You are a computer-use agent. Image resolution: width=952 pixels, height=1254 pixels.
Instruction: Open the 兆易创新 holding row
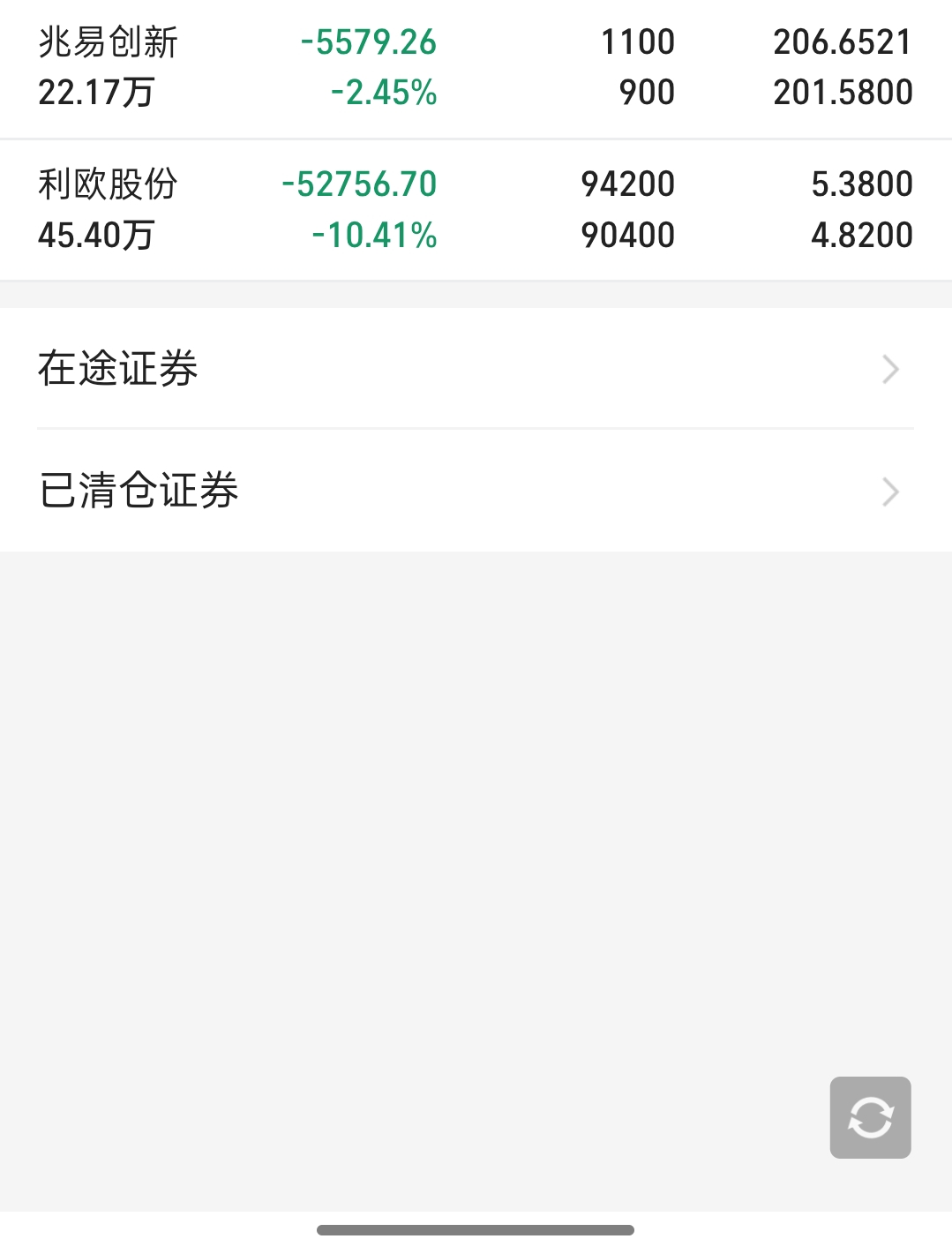click(476, 67)
